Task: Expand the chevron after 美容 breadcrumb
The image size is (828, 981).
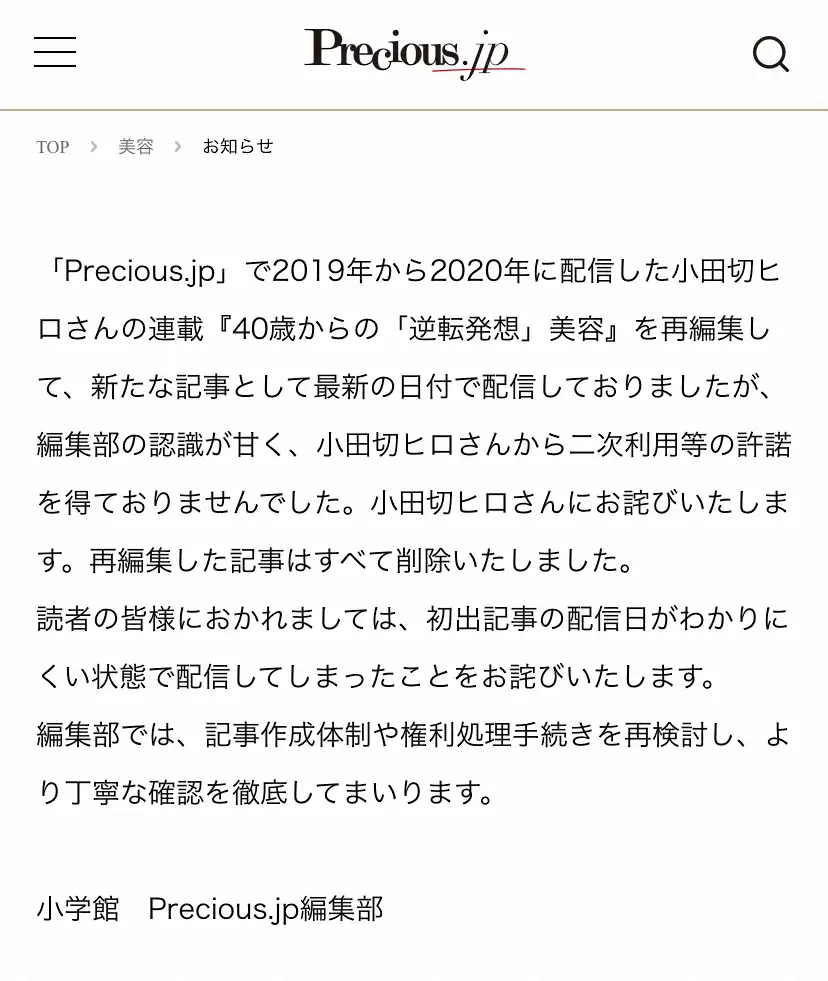Action: [177, 146]
